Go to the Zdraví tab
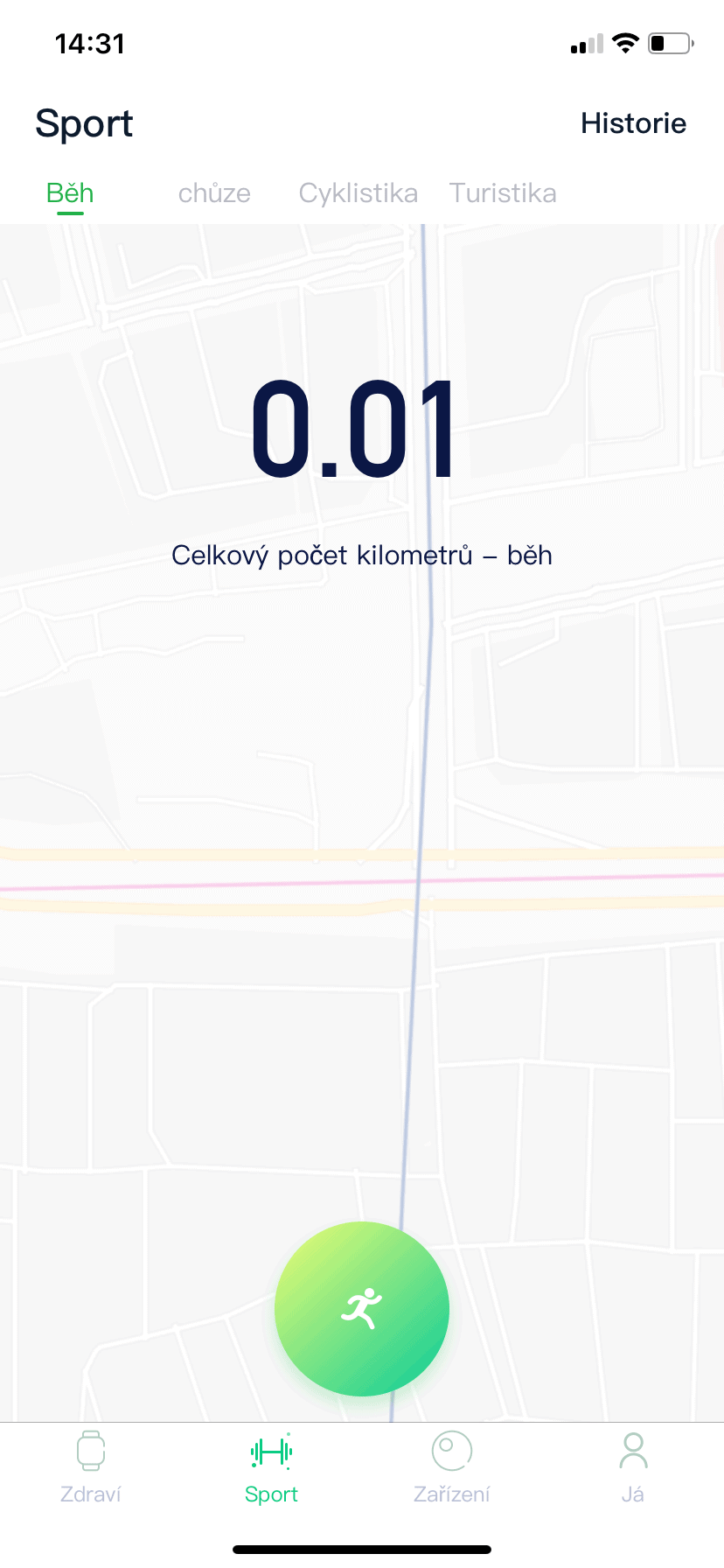This screenshot has height=1568, width=724. pos(91,1467)
